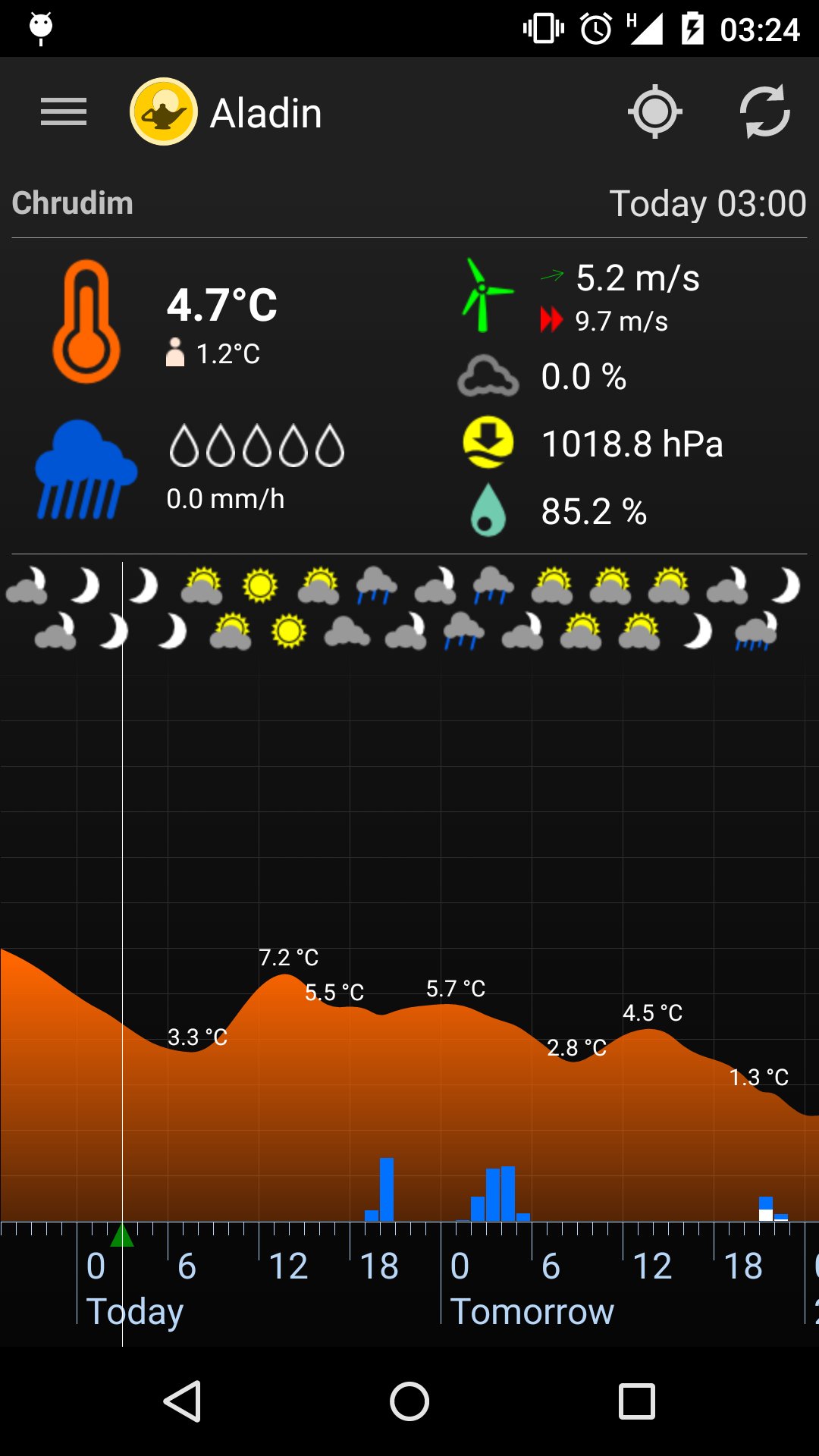Go to the Android home screen
Screen dimensions: 819x1456
[409, 1401]
